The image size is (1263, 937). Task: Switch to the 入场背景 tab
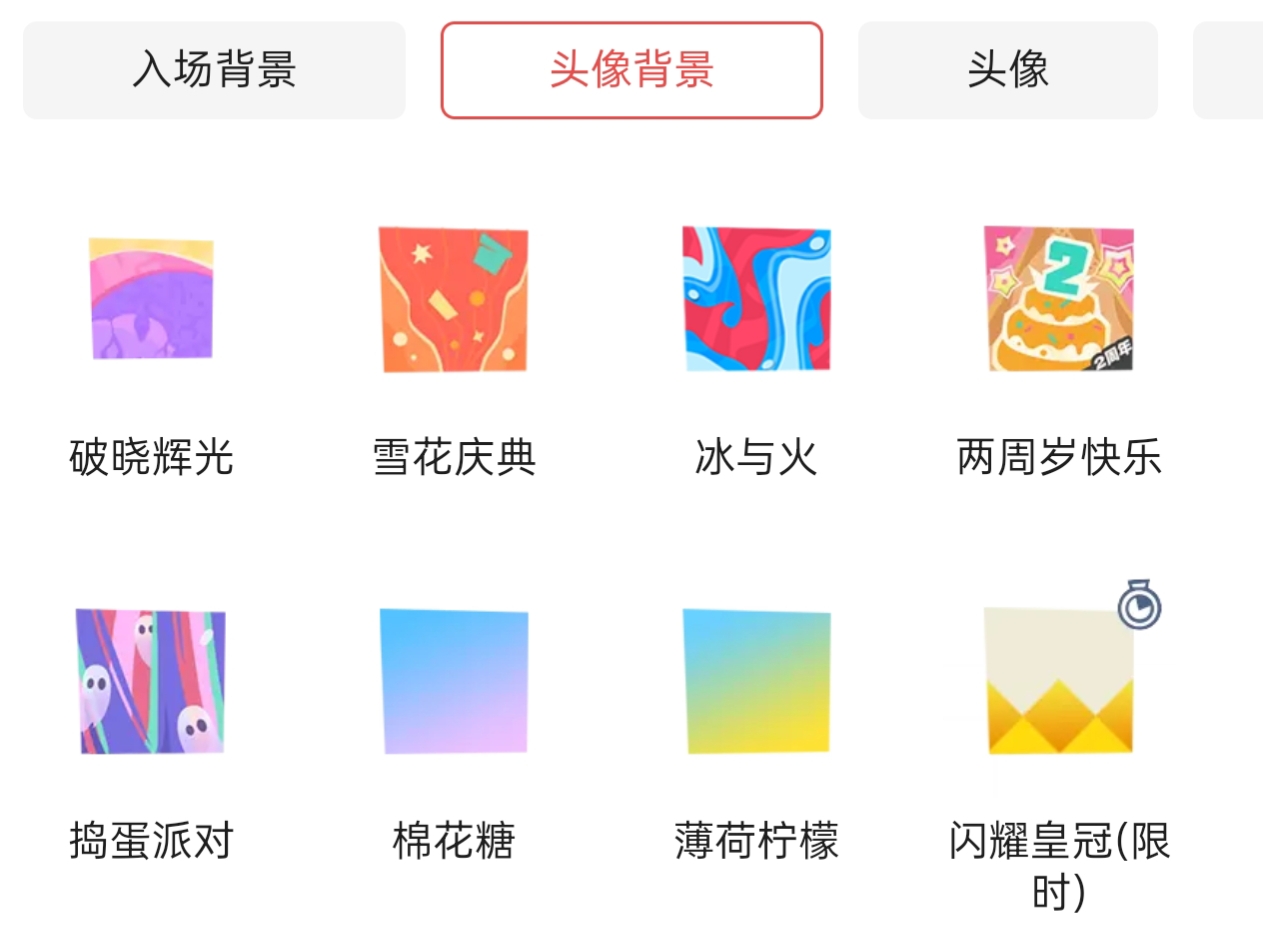pyautogui.click(x=214, y=70)
